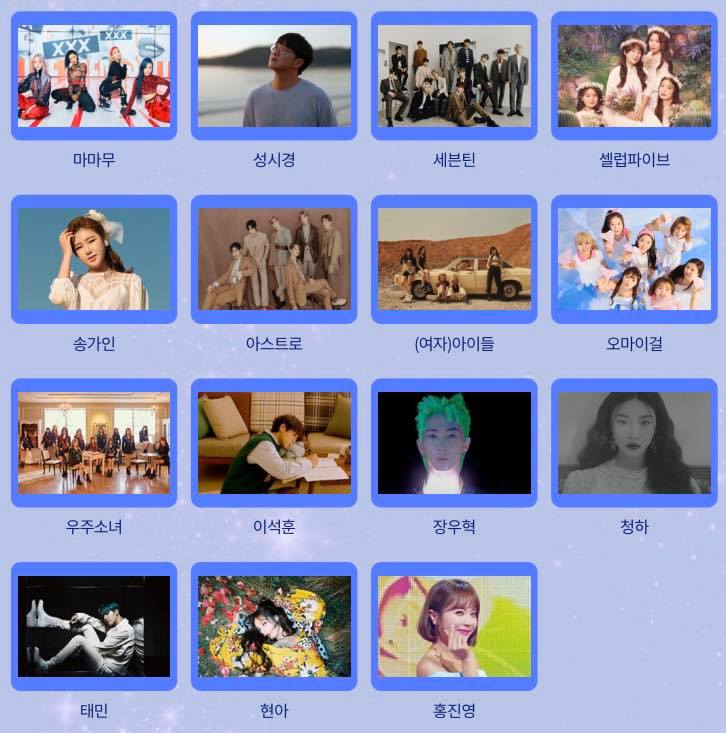Open the 우주소녀 artist tile
Image resolution: width=726 pixels, height=733 pixels.
point(94,443)
